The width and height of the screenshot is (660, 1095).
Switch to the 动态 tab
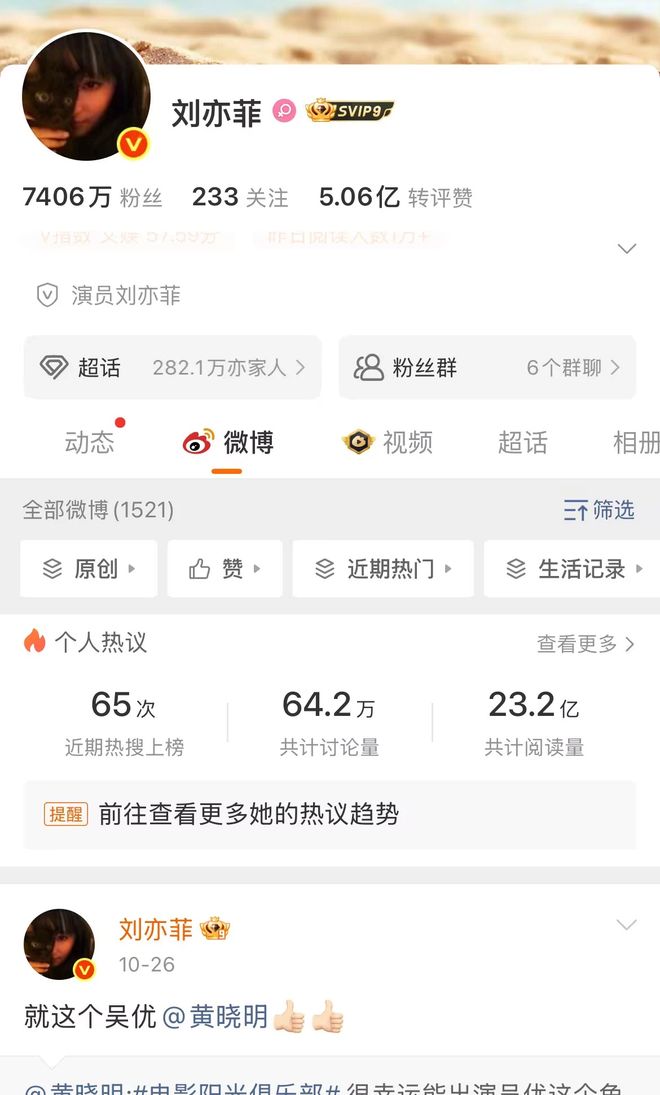90,442
